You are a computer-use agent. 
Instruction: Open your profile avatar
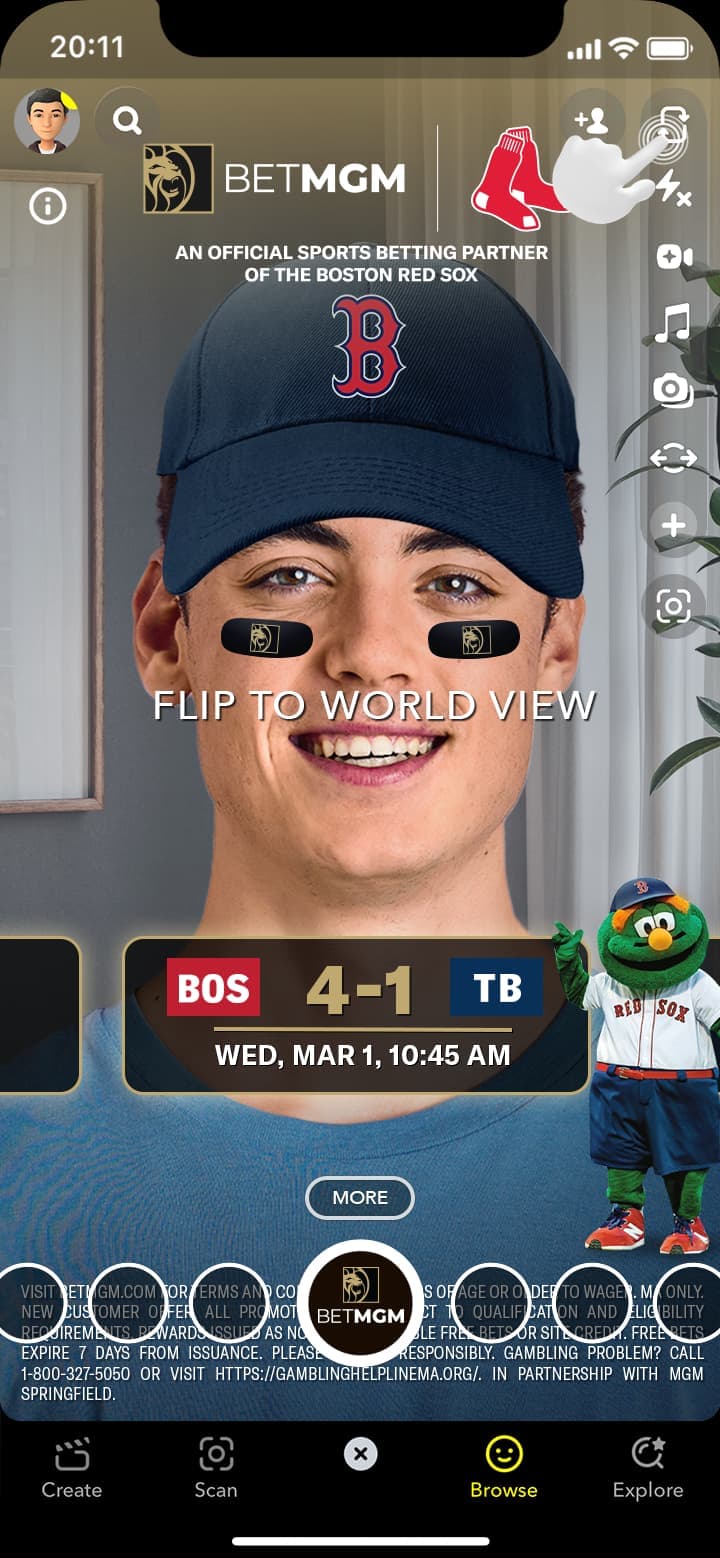tap(46, 121)
